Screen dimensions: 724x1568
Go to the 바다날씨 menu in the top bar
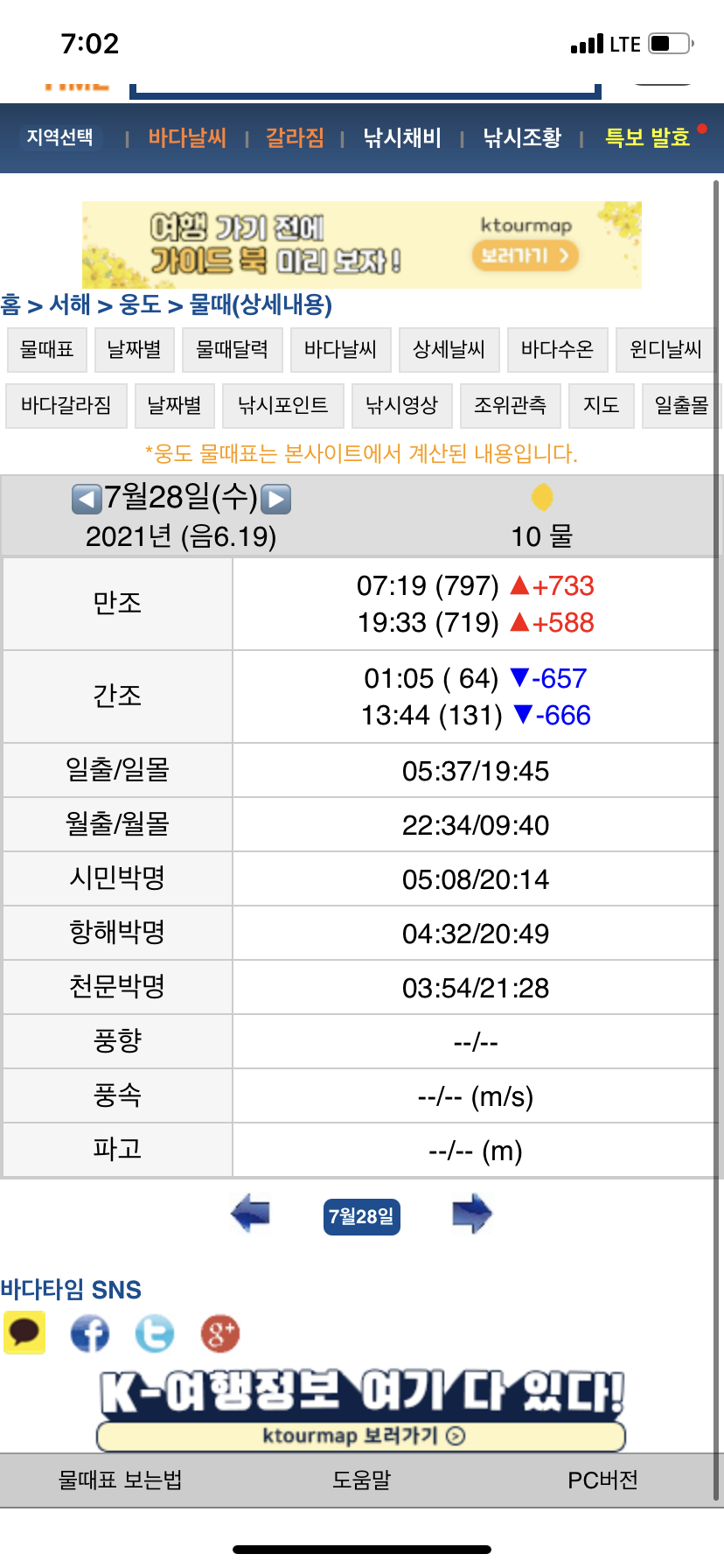click(187, 137)
